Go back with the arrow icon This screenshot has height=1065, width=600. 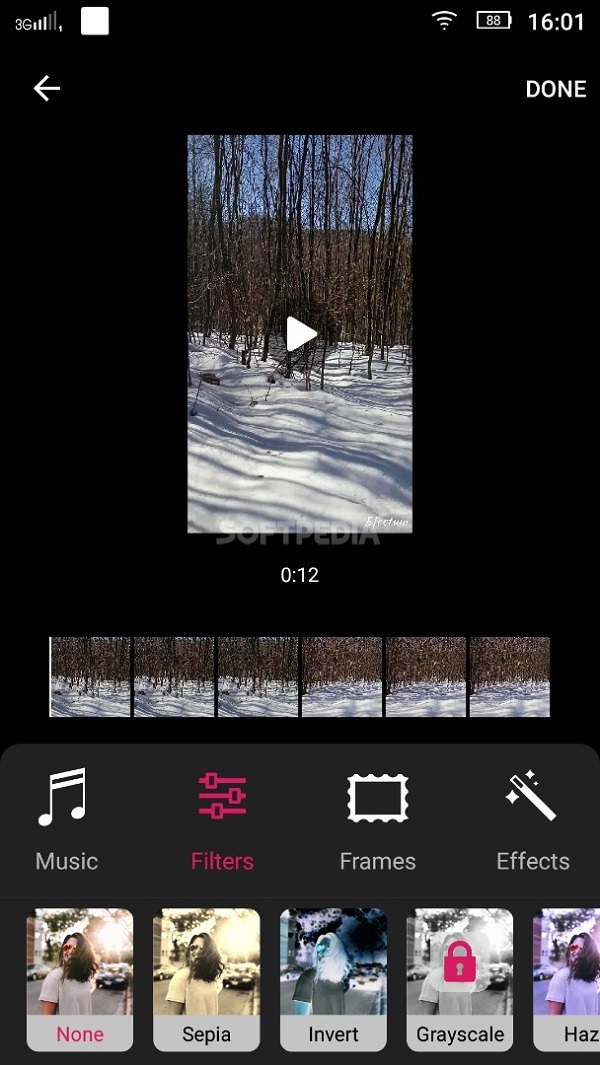point(47,89)
